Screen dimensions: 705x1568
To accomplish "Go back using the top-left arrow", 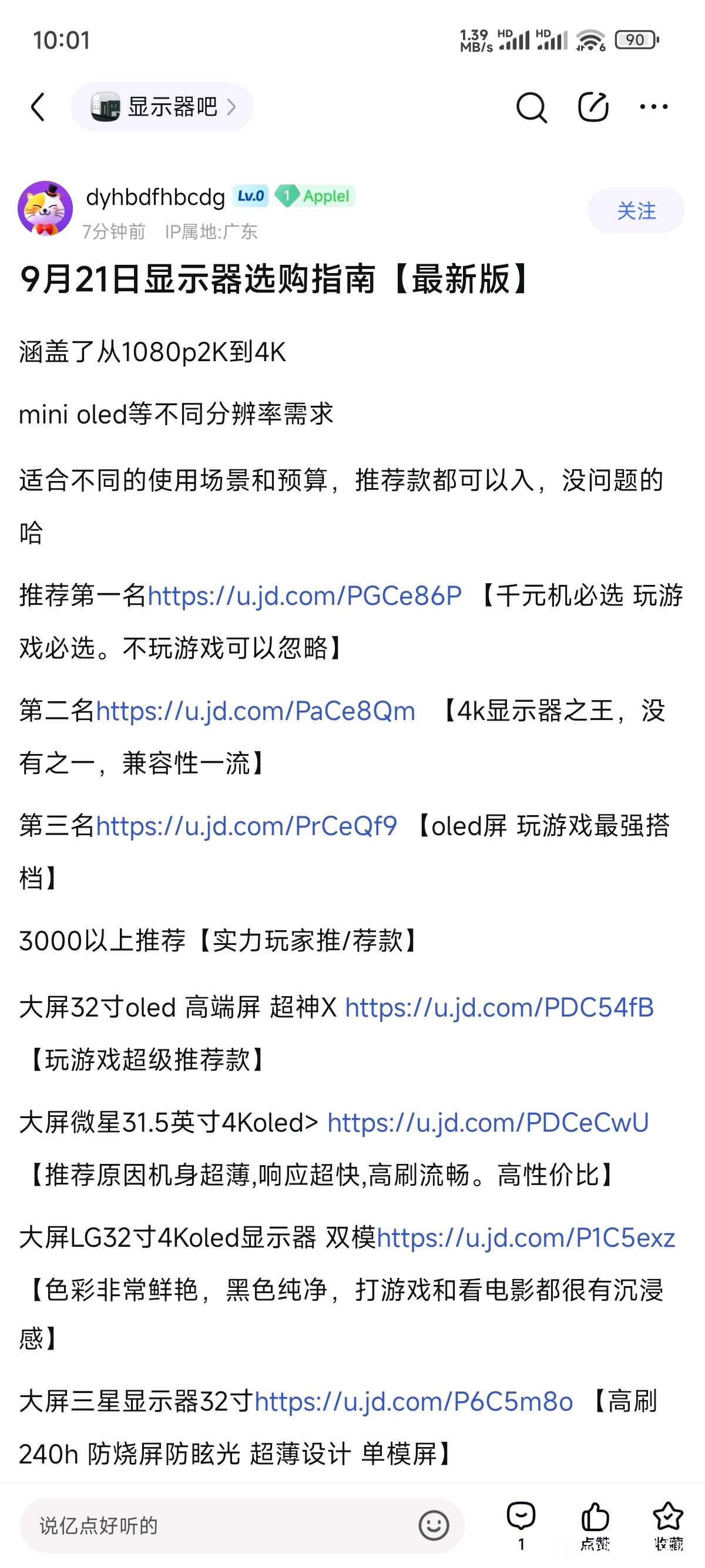I will (38, 107).
